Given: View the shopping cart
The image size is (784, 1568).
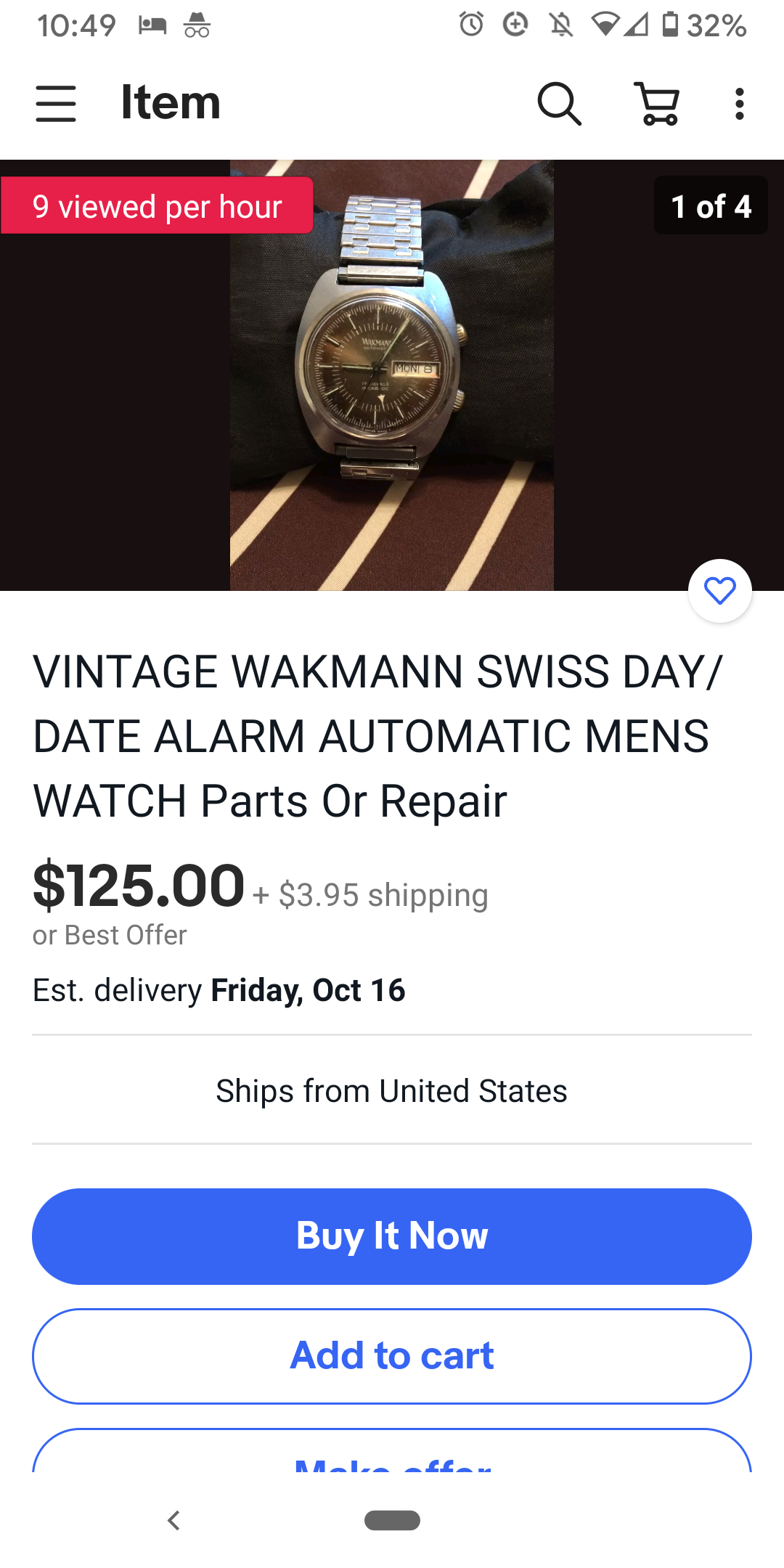Looking at the screenshot, I should (x=658, y=104).
